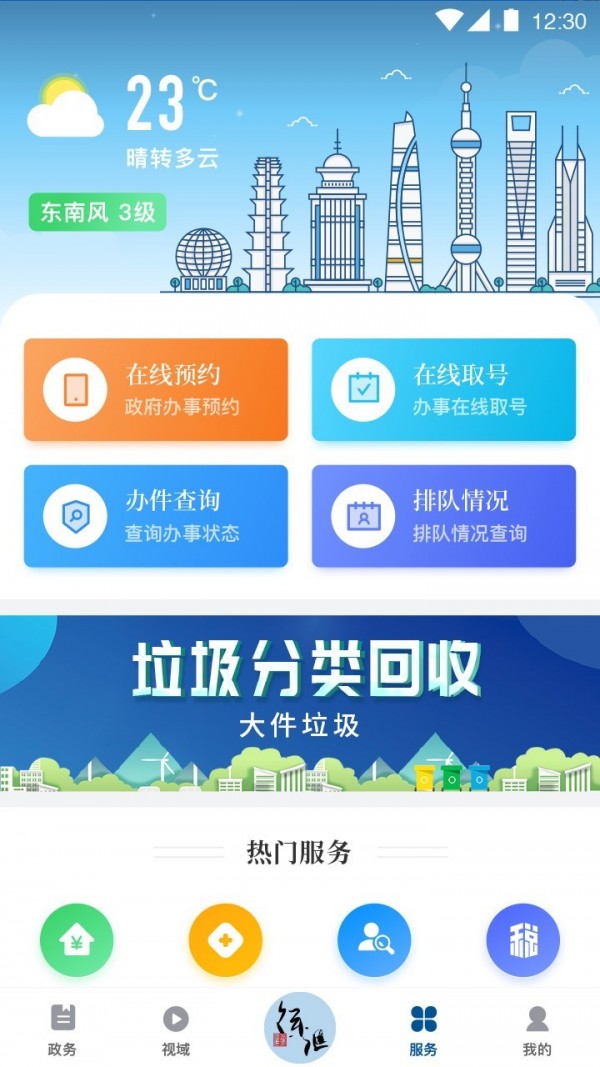Screen dimensions: 600x1067
Task: Switch to the 视域 tab
Action: (175, 1030)
